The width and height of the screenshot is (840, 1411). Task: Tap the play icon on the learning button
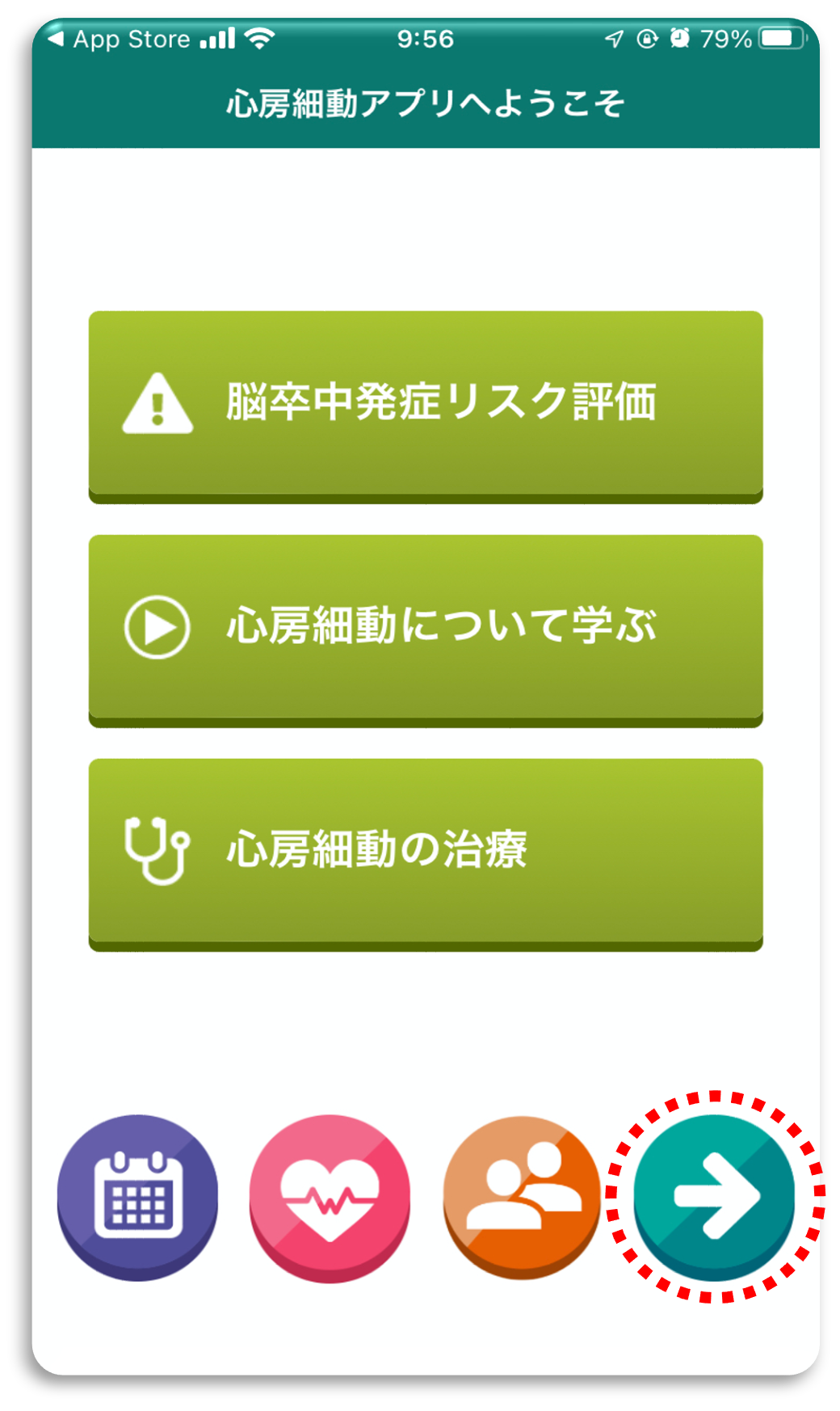coord(157,624)
